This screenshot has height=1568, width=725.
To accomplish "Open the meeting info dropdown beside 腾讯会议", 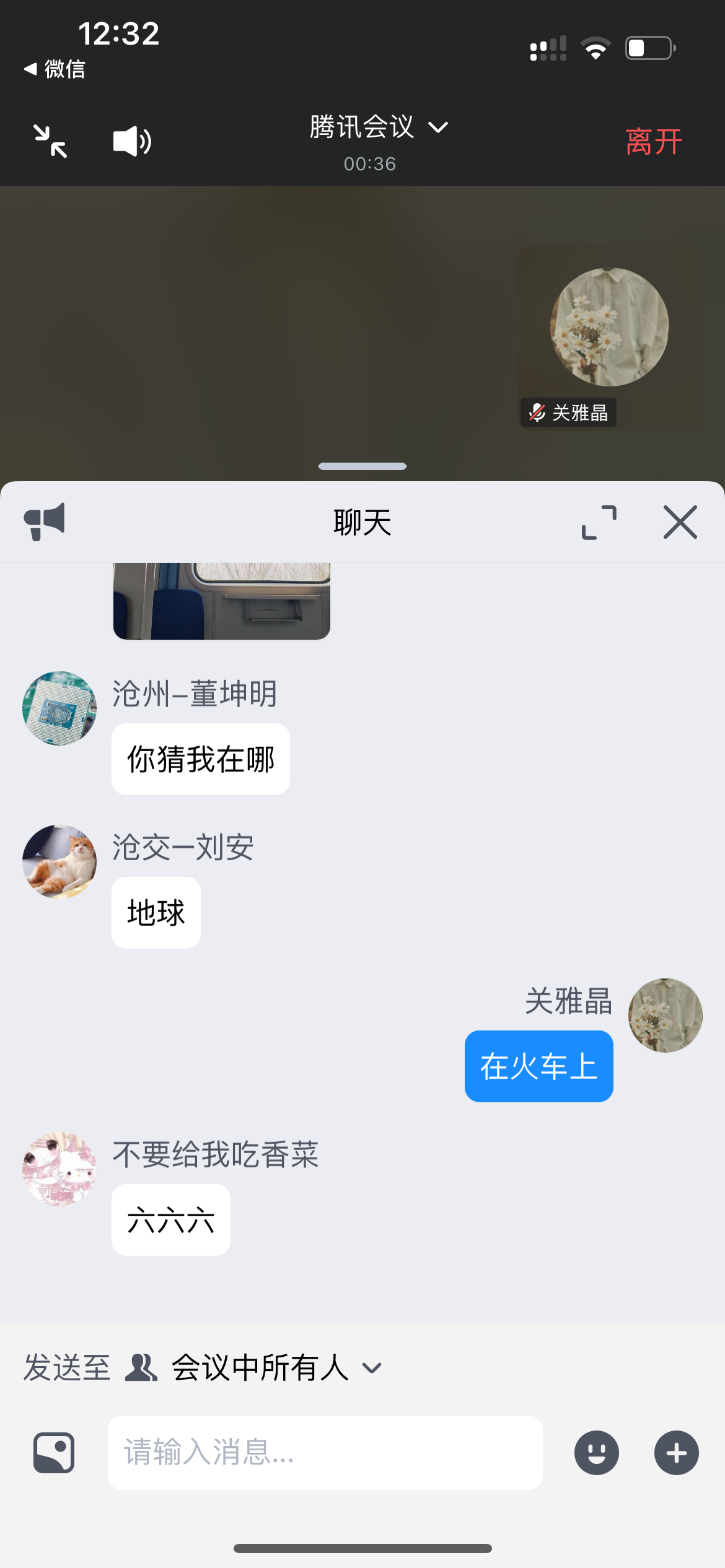I will coord(438,128).
